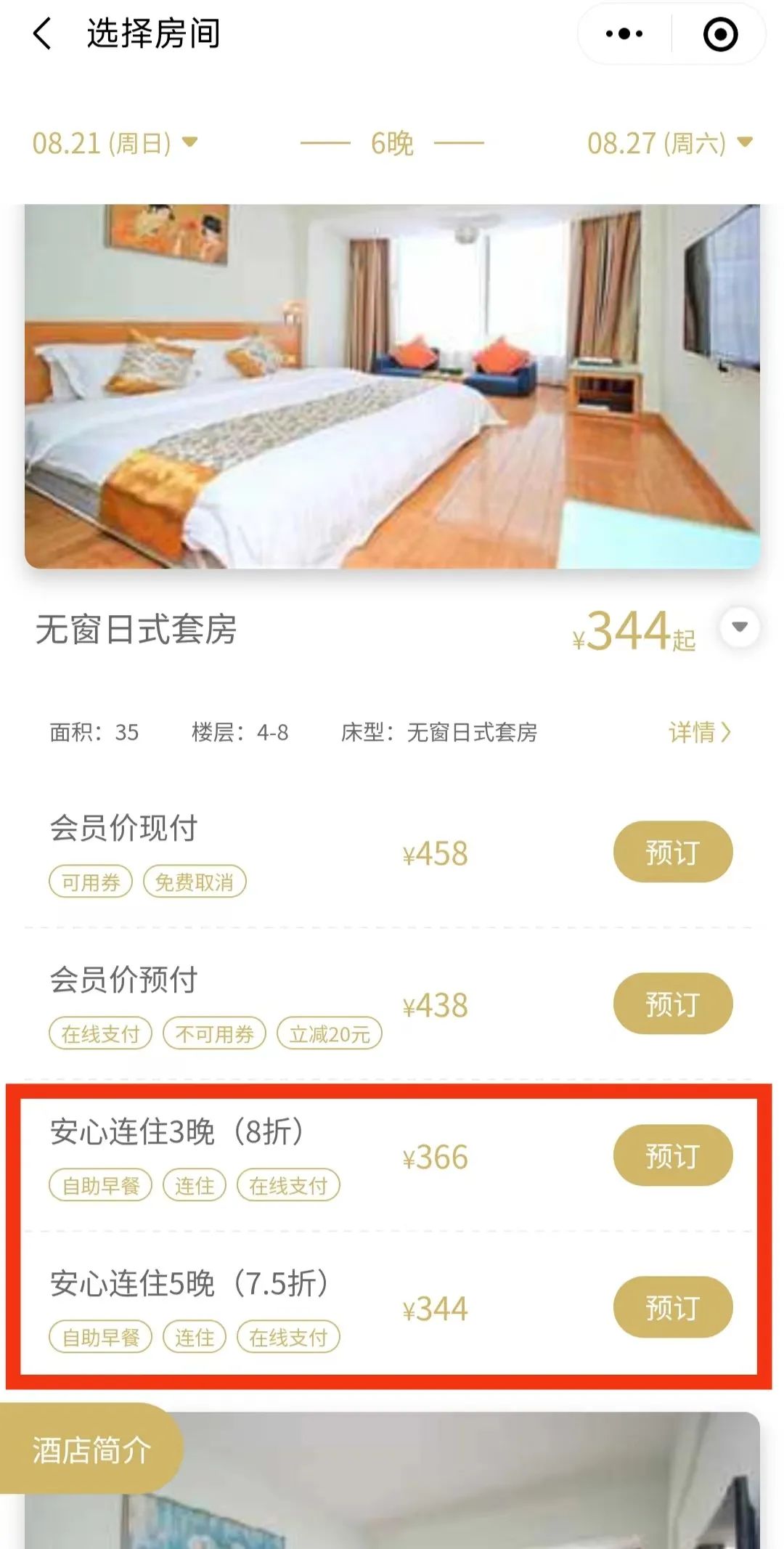The width and height of the screenshot is (784, 1549).
Task: Select the 自助早餐 breakfast tag
Action: 100,1185
